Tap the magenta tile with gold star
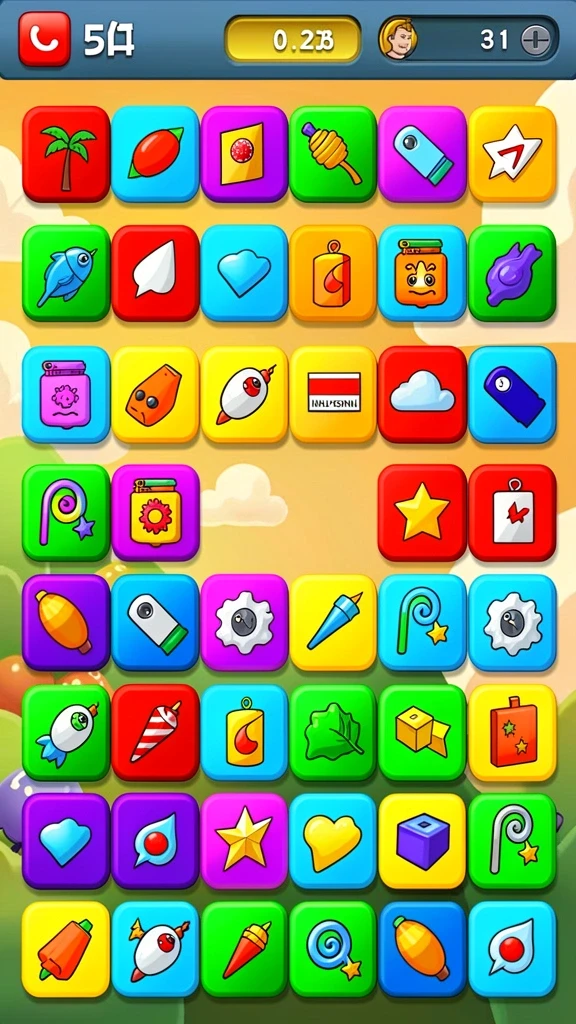 [244, 841]
